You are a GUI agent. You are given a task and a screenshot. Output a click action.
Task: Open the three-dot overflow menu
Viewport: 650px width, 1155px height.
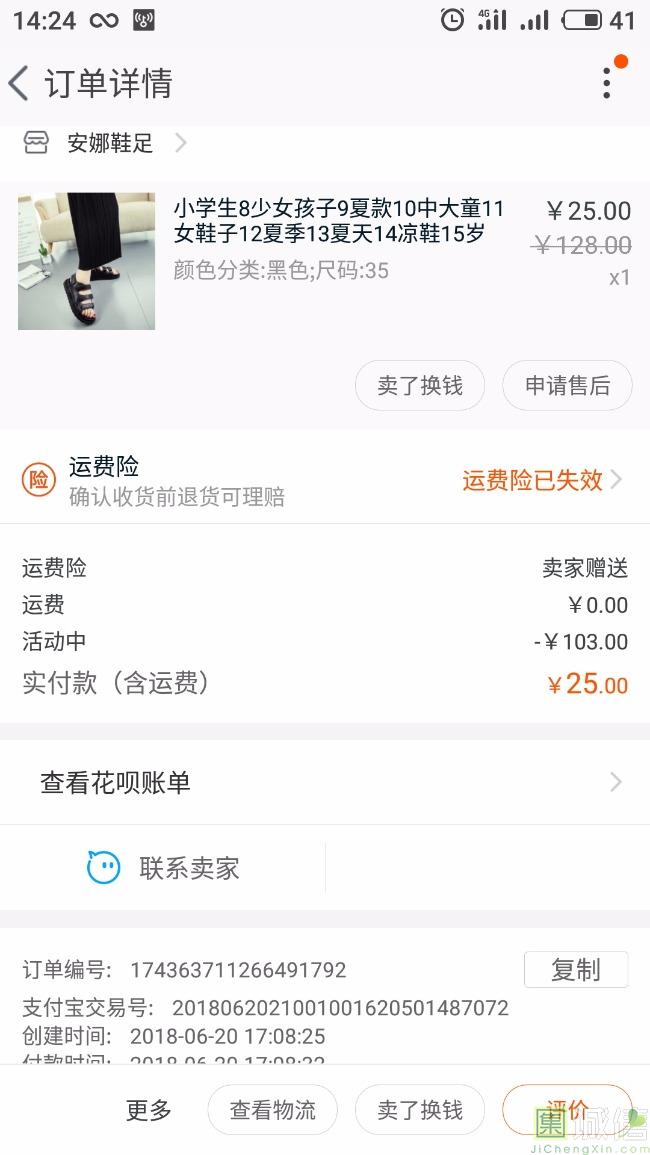607,83
